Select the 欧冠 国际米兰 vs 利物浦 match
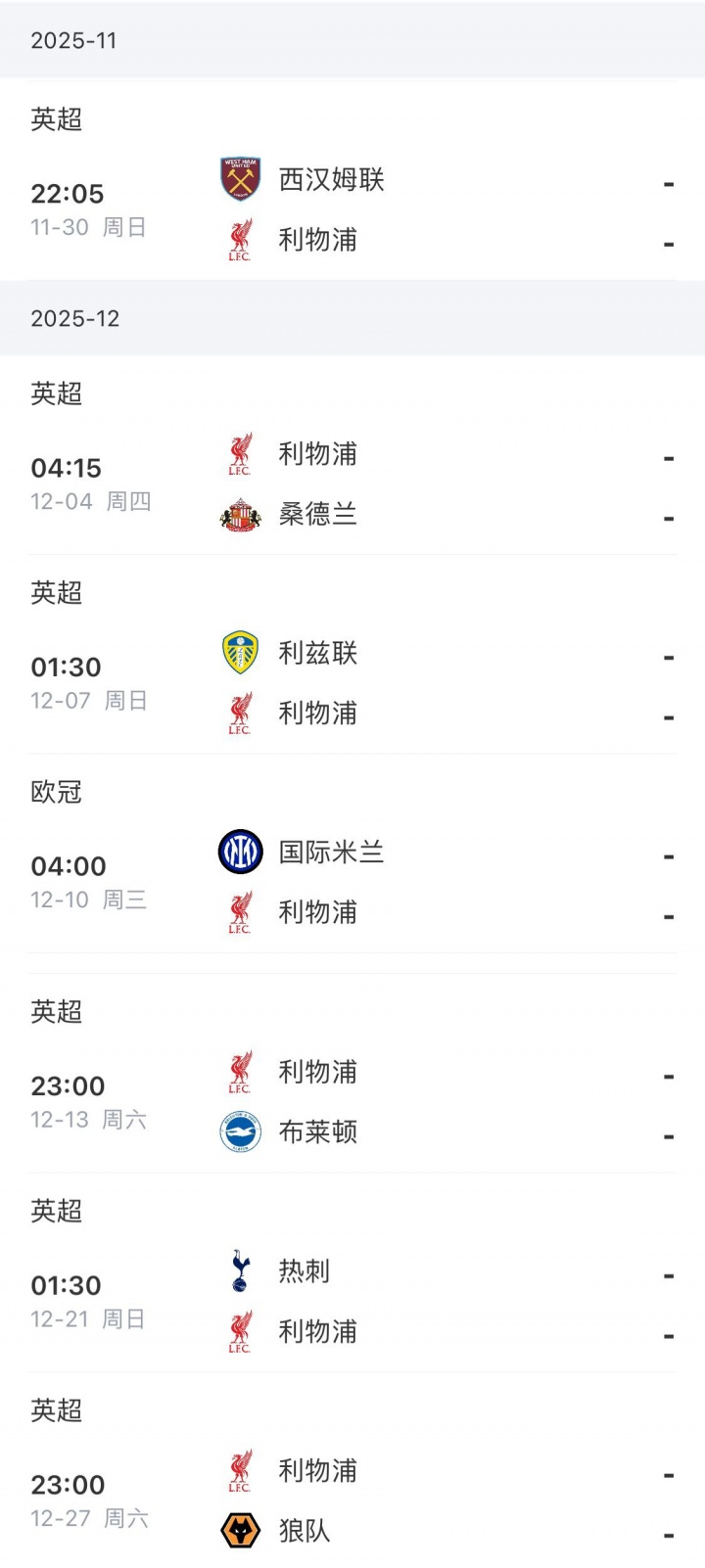Screen dimensions: 705x1568 [x=352, y=882]
